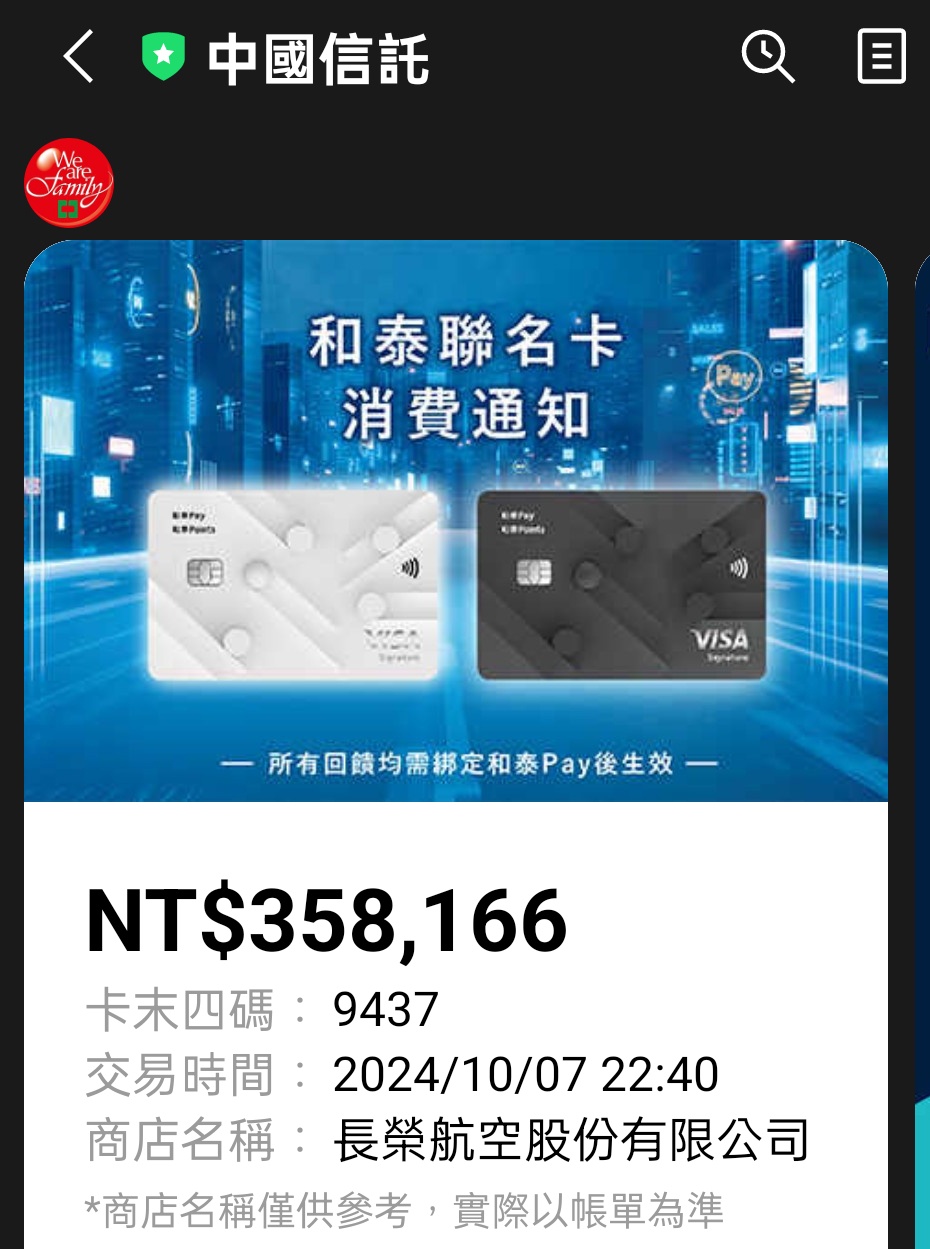Screen dimensions: 930x1249
Task: Open the chat menu notes icon
Action: [x=881, y=57]
